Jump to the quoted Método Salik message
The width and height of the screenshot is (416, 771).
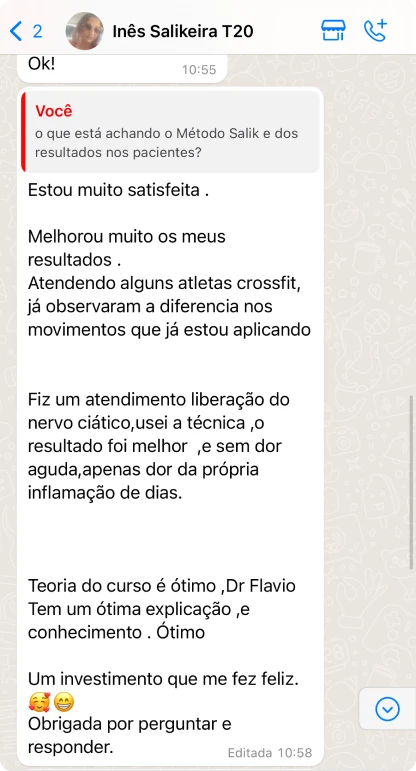171,132
